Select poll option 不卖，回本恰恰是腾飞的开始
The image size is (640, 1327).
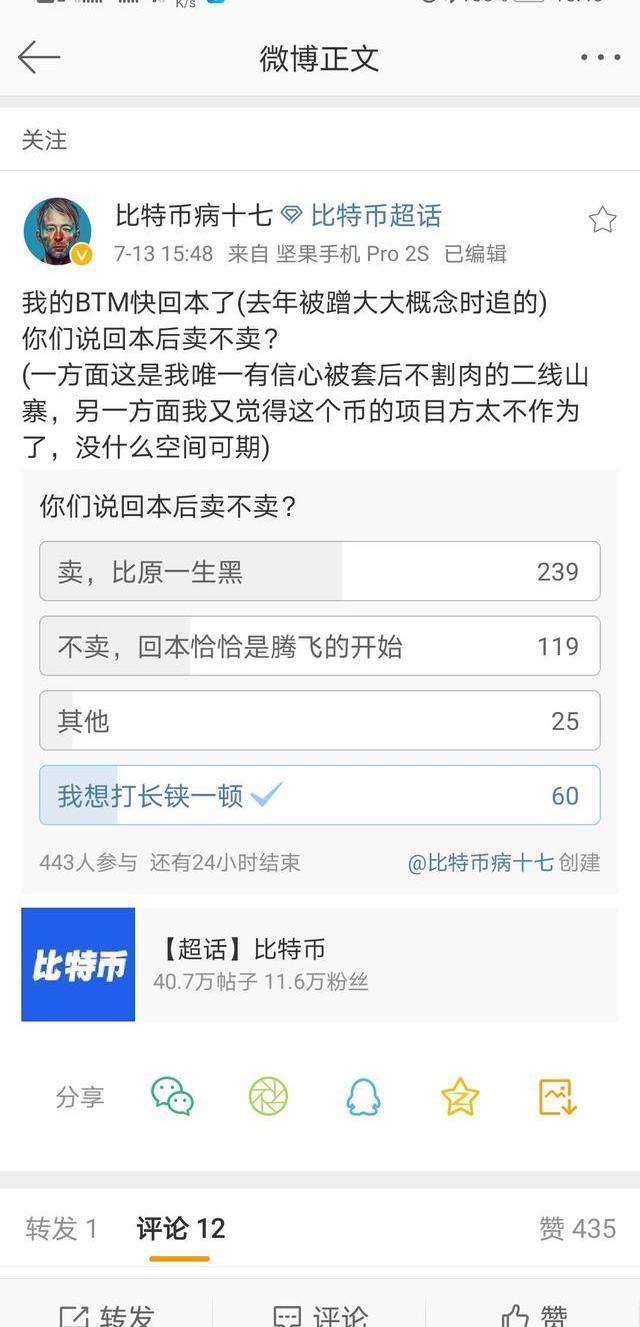point(319,646)
